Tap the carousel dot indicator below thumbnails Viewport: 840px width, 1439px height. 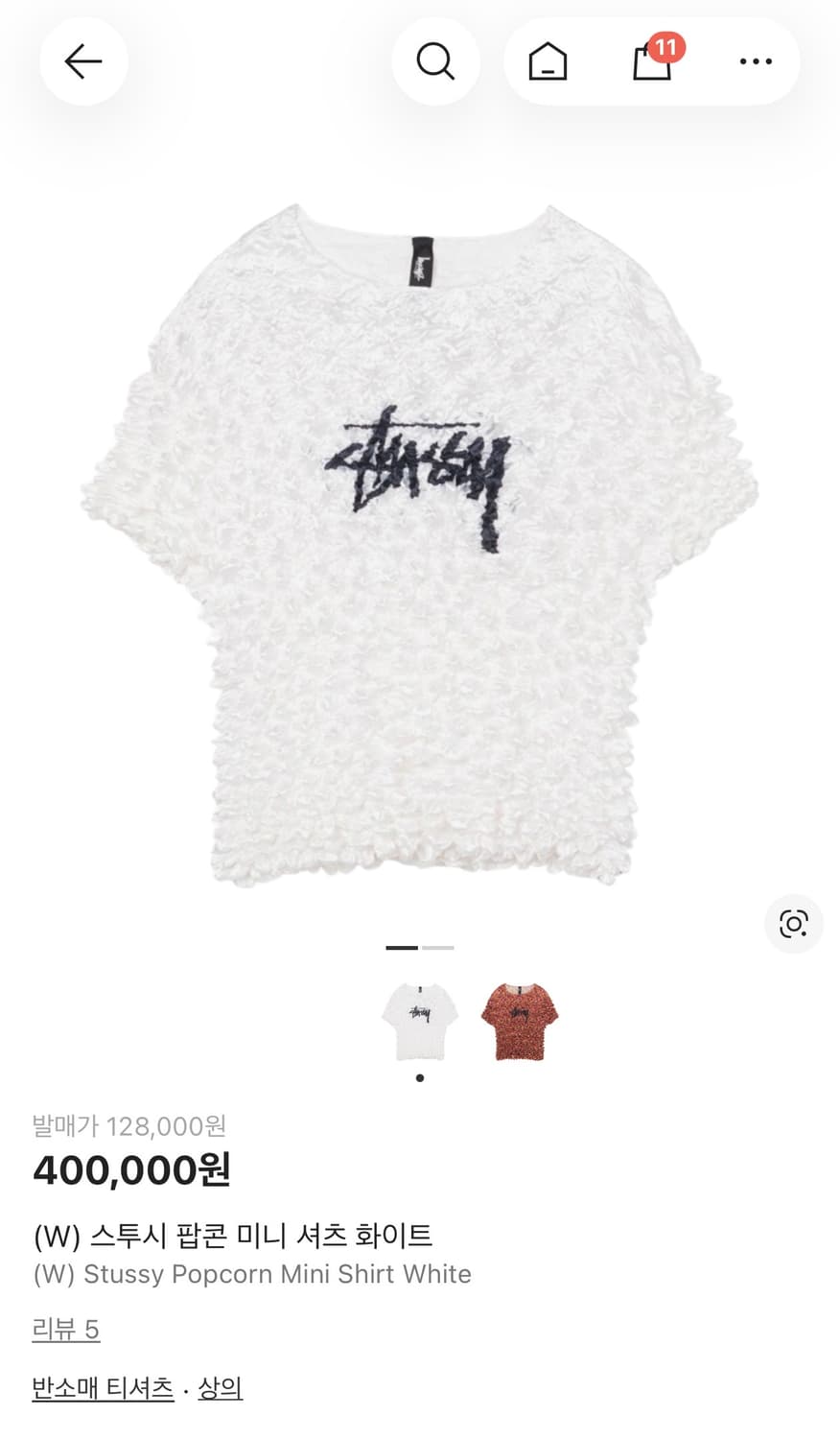click(x=419, y=1077)
